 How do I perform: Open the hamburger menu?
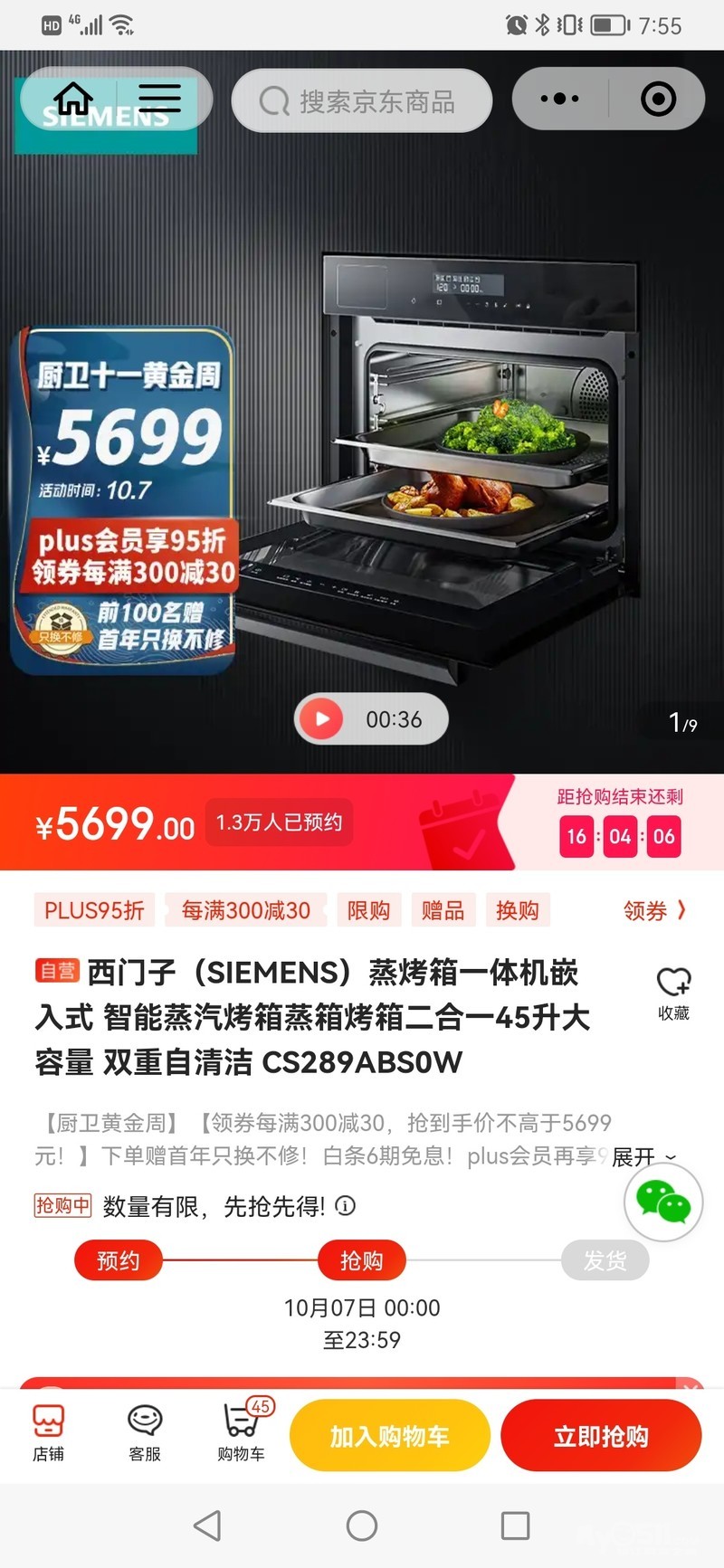159,99
